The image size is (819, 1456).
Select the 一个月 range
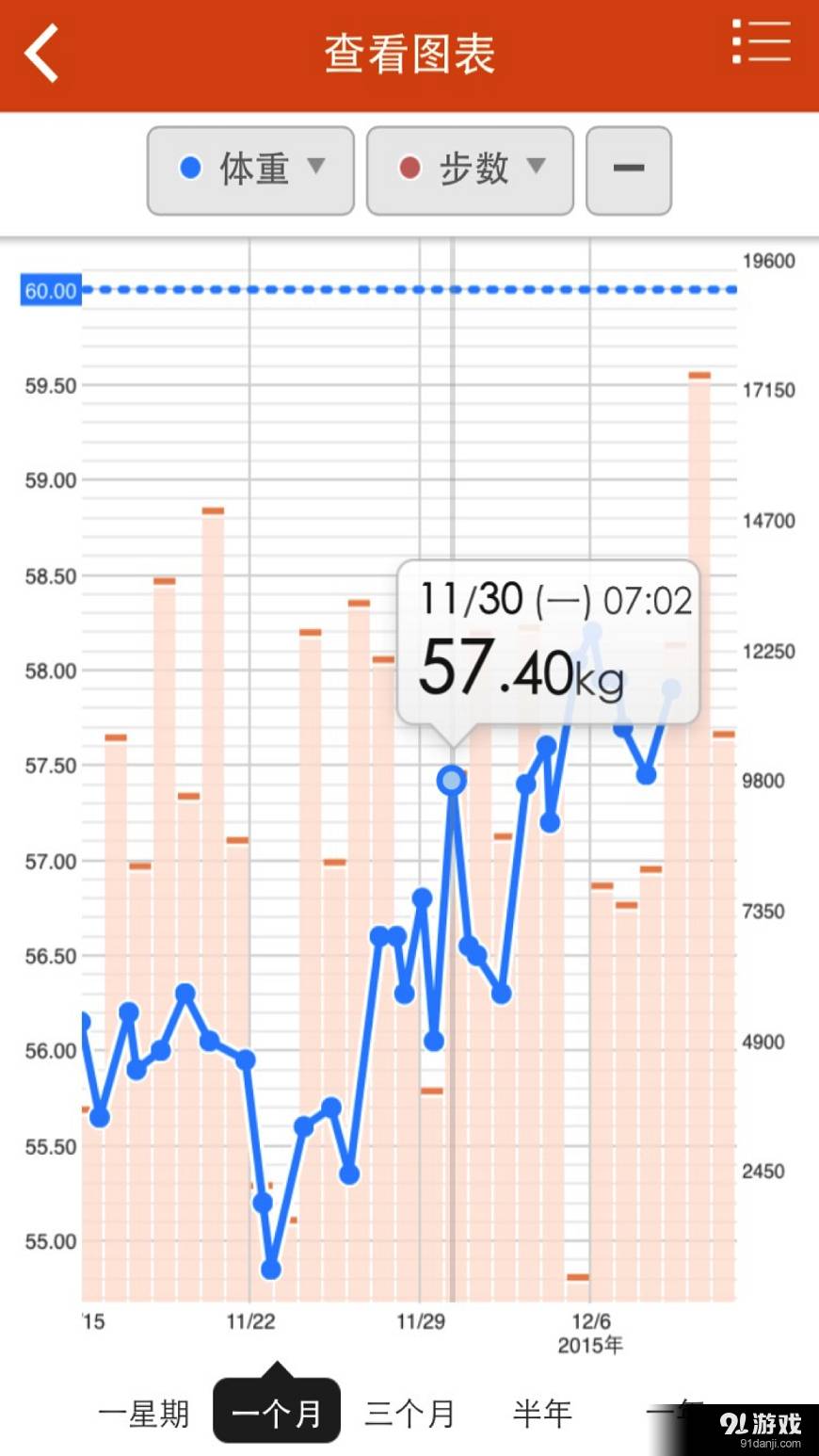[x=277, y=1413]
